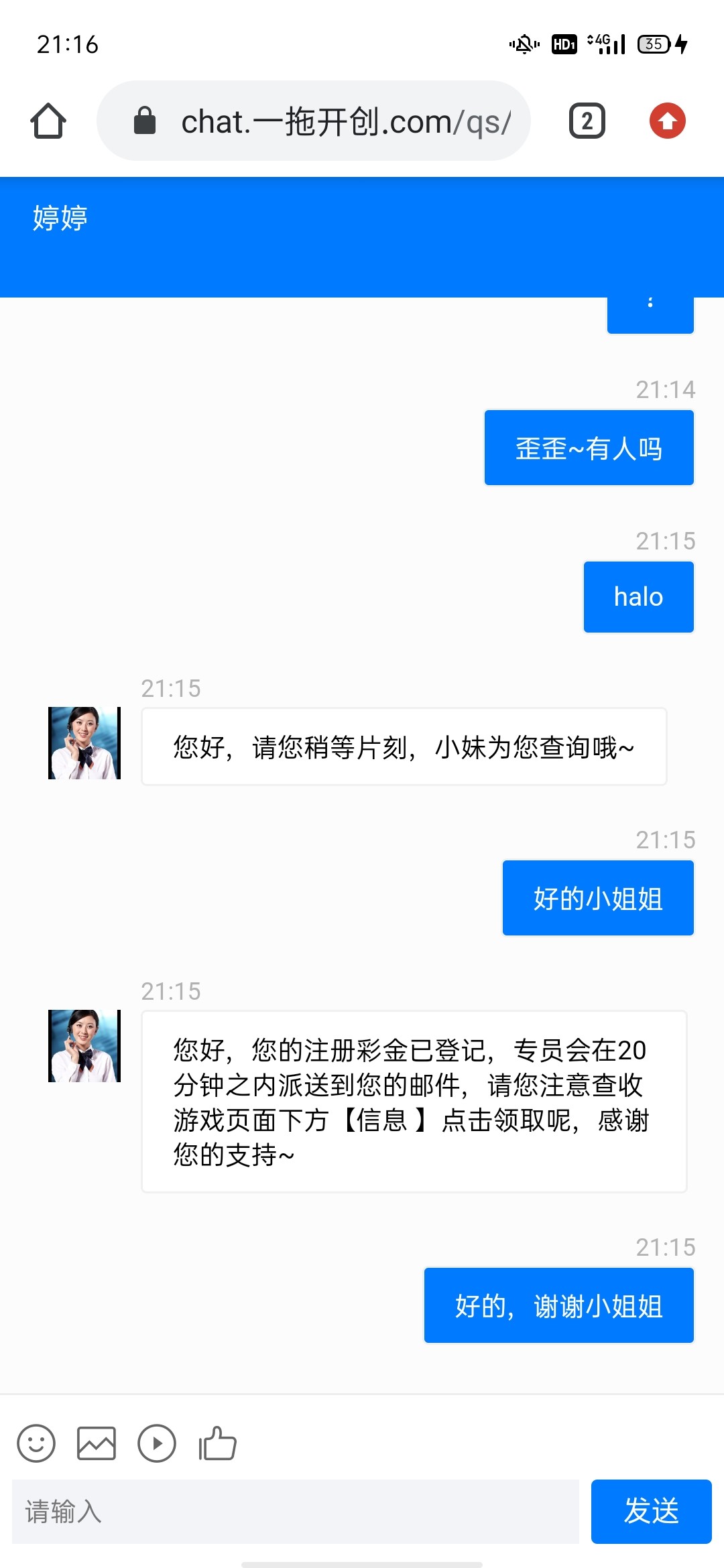Viewport: 724px width, 1568px height.
Task: Tap the red update arrow icon
Action: click(667, 121)
